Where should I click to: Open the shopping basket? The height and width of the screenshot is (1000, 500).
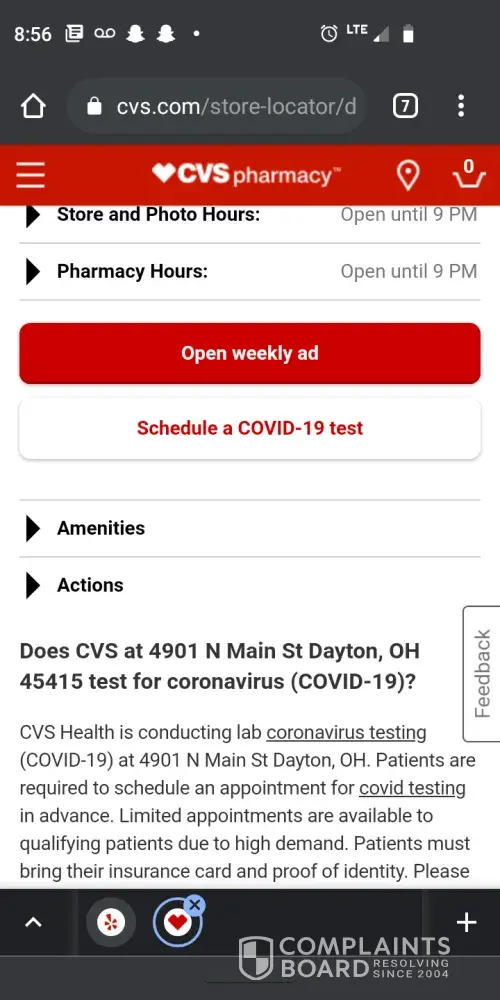tap(469, 174)
